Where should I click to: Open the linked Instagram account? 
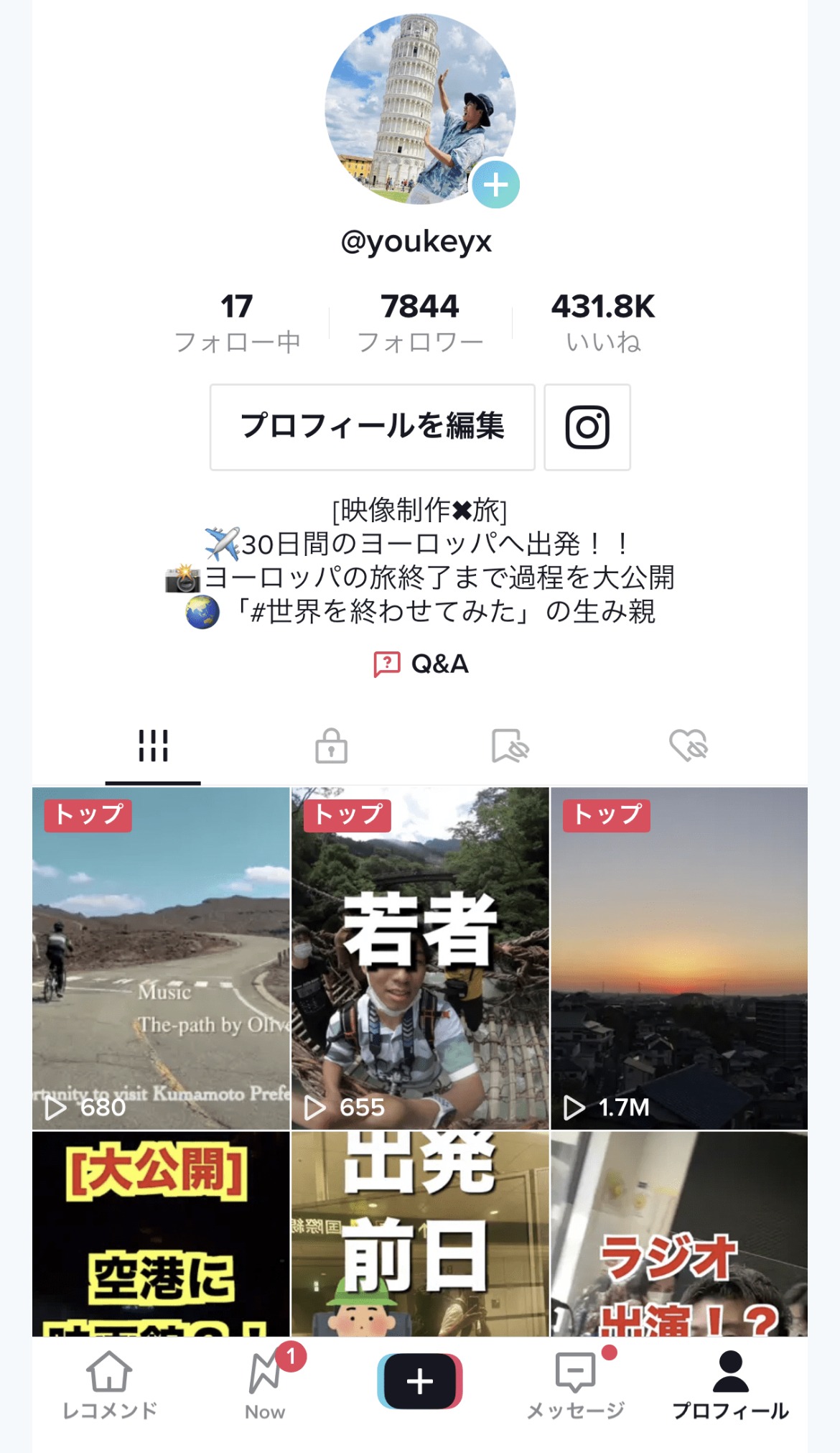click(x=587, y=427)
